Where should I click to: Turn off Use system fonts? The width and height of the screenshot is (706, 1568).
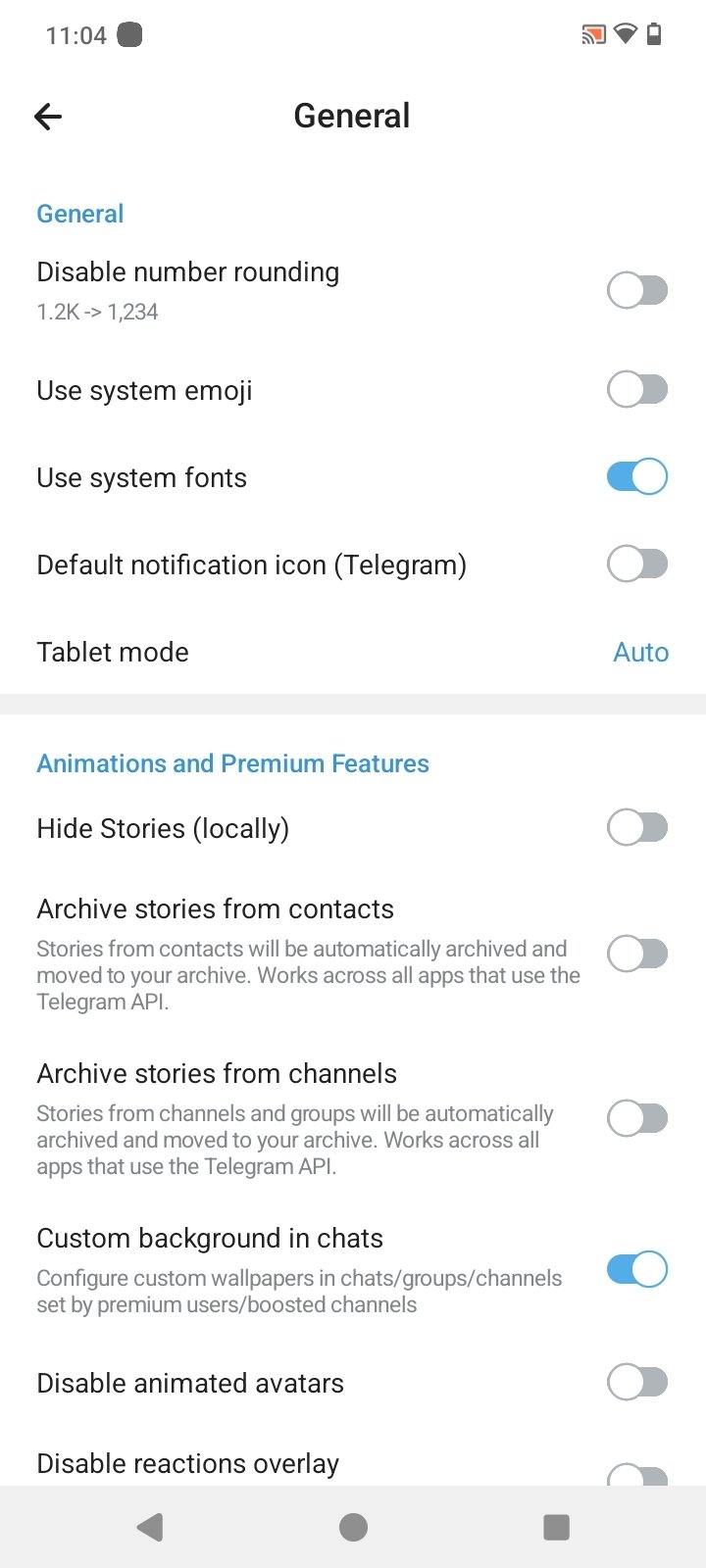(637, 477)
